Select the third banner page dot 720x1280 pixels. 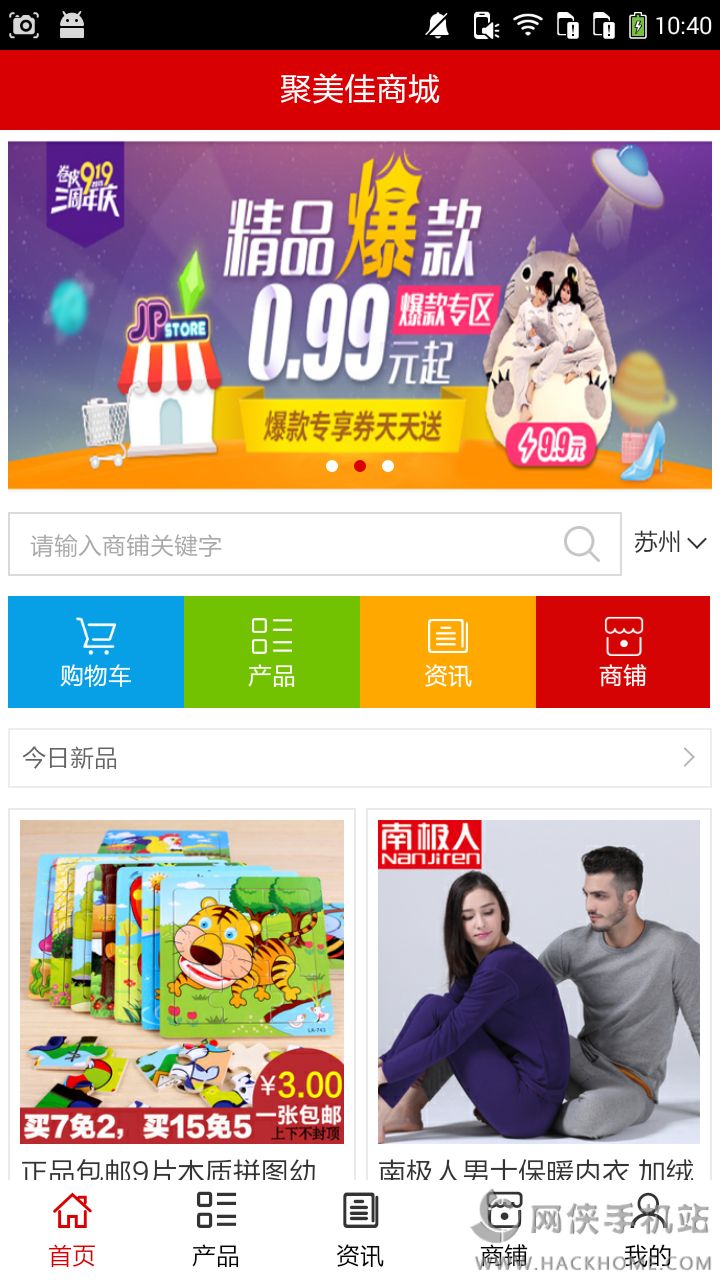pos(388,466)
